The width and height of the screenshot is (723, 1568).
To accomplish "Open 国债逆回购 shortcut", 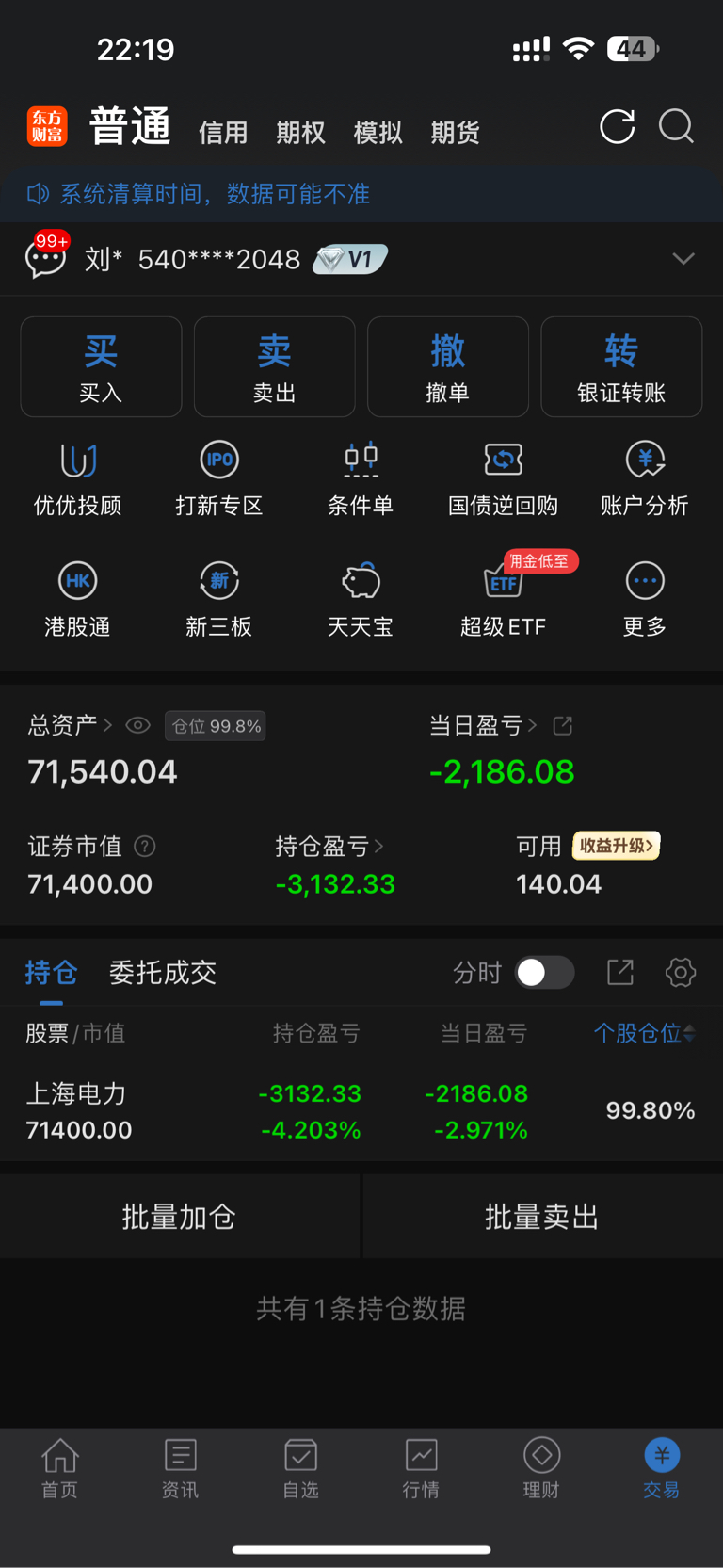I will 503,480.
